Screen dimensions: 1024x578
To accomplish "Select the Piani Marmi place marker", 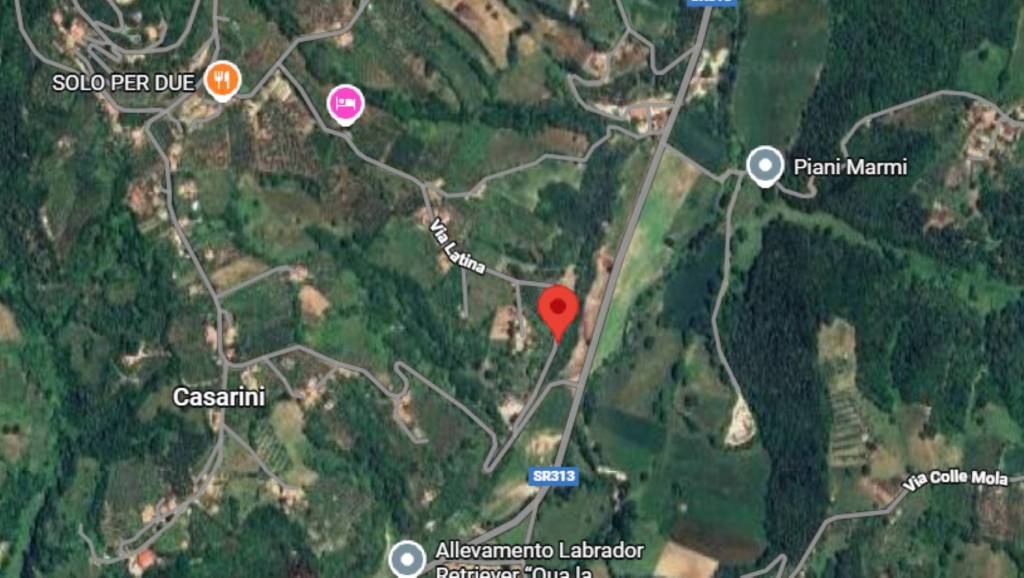I will click(x=765, y=165).
